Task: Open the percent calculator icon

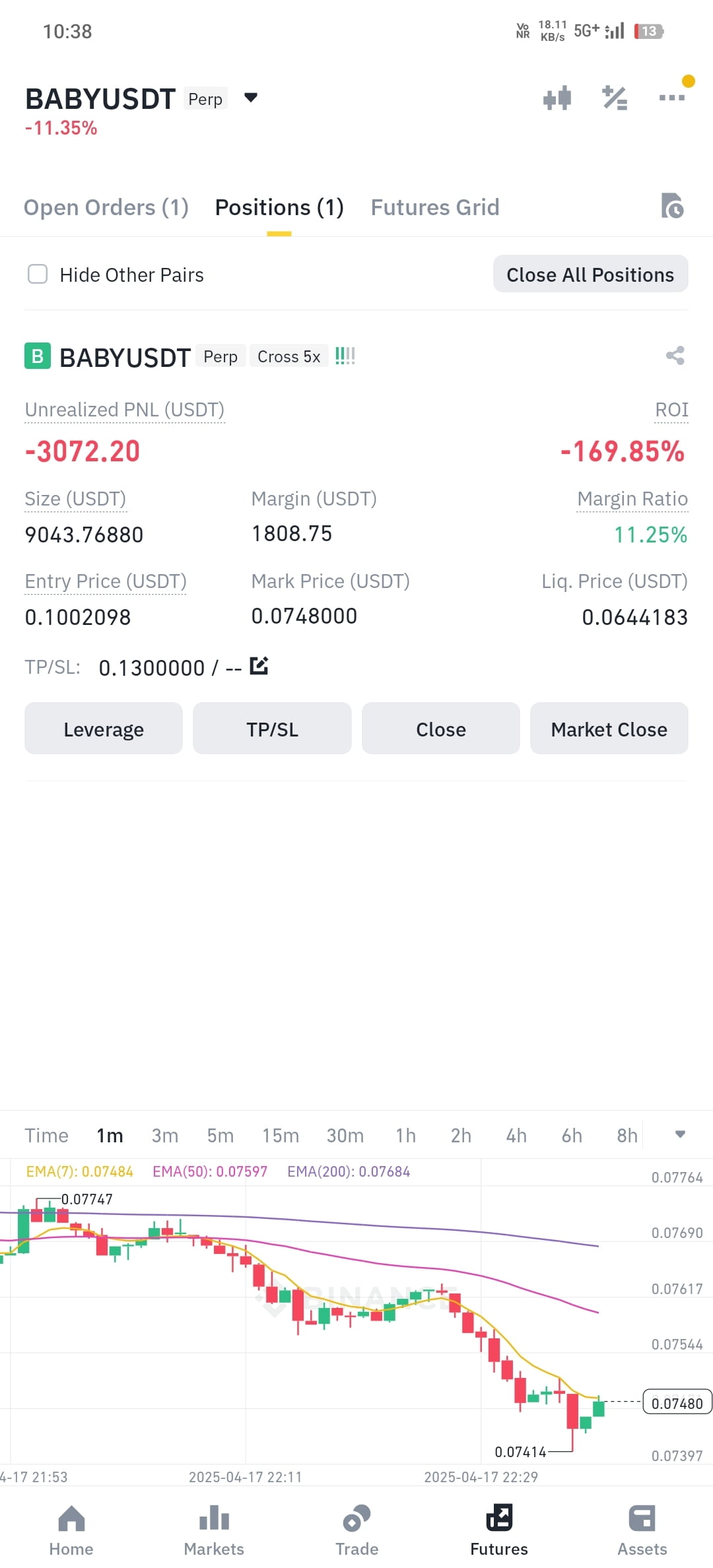Action: (615, 98)
